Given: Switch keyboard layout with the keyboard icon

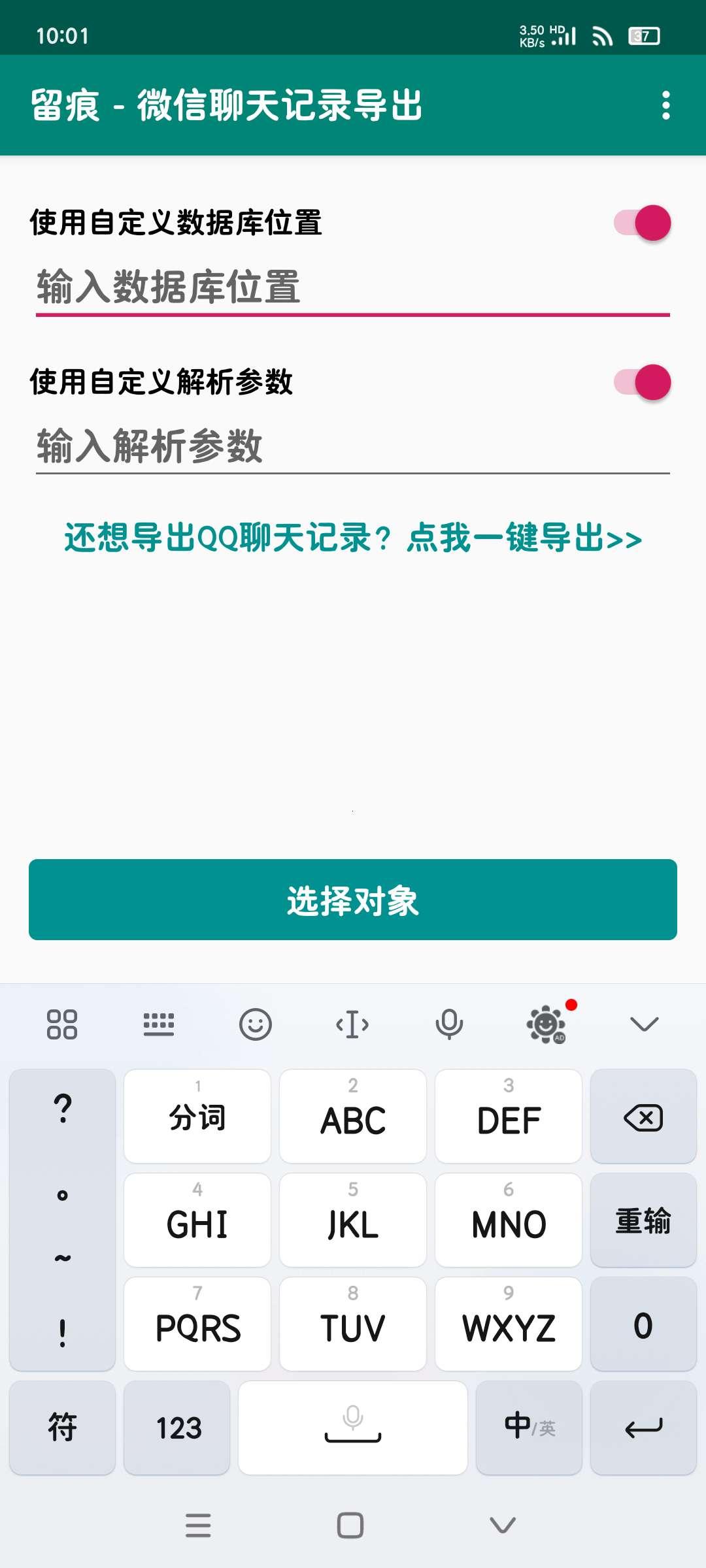Looking at the screenshot, I should [159, 1024].
